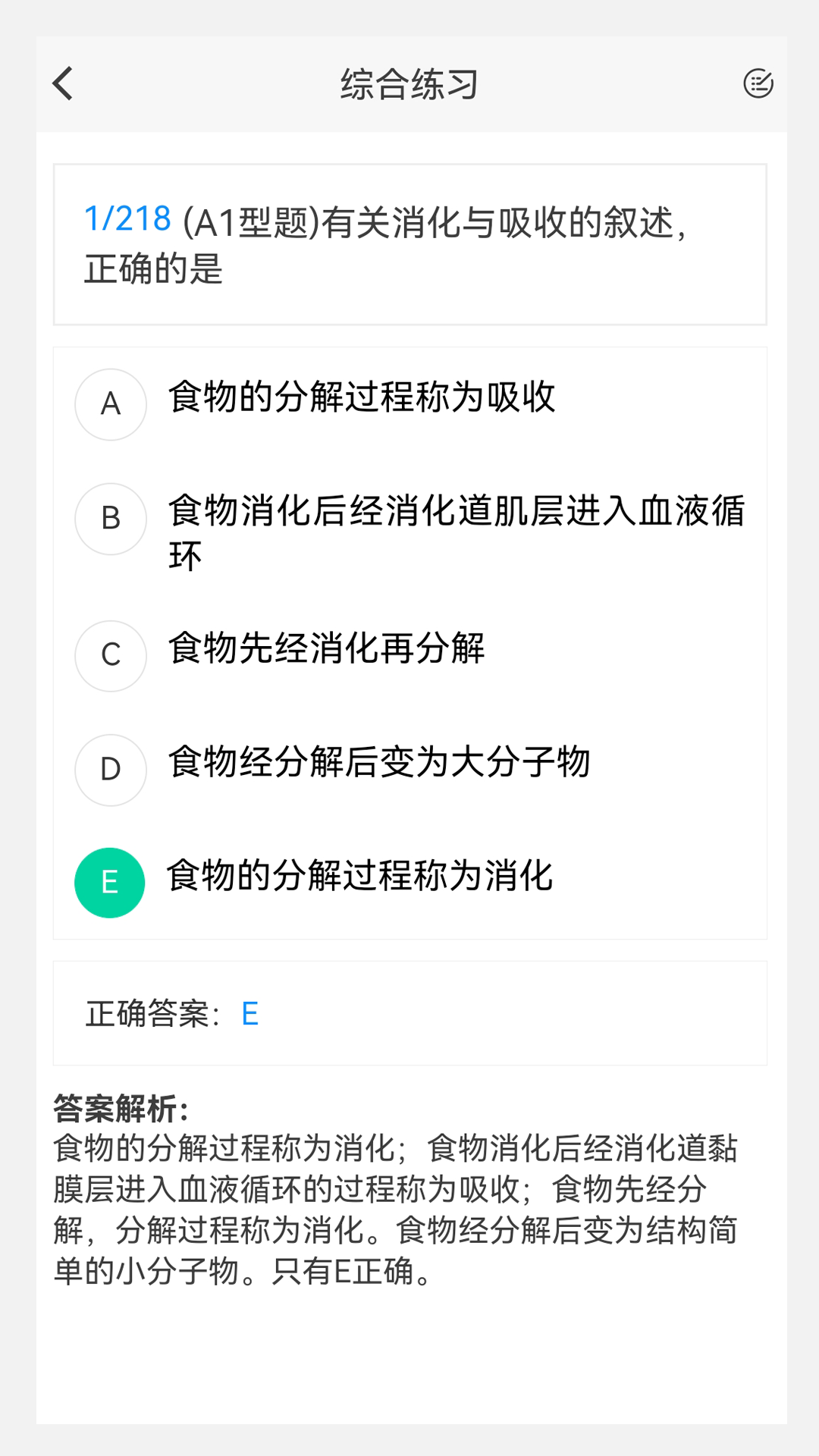Tap the 综合练习 title

(409, 84)
